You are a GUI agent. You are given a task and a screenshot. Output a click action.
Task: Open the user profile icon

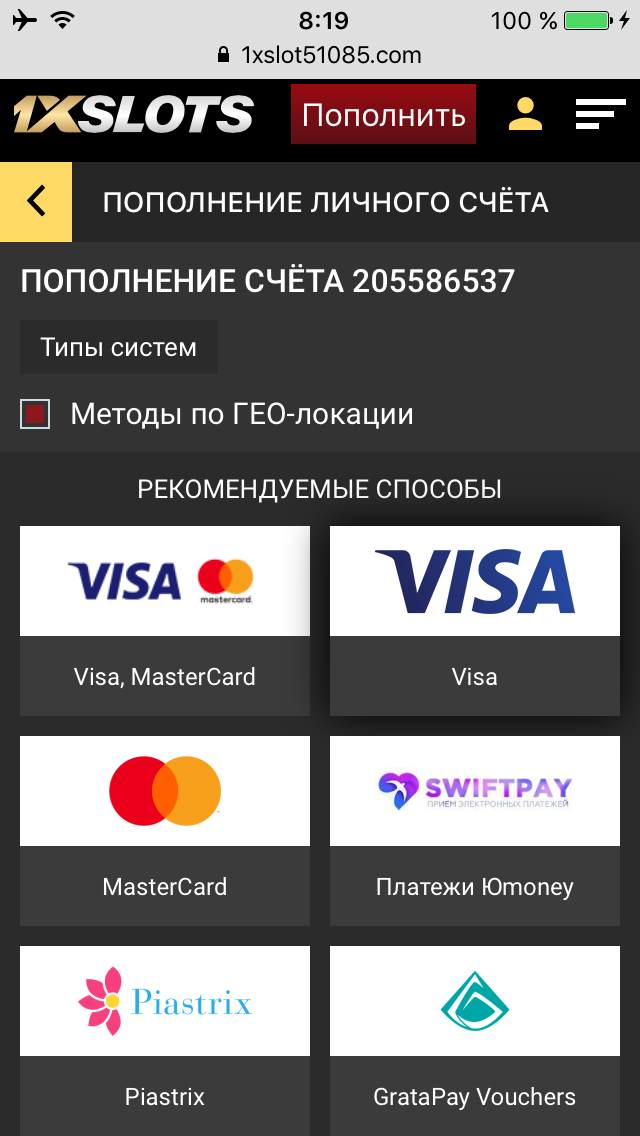pyautogui.click(x=525, y=115)
